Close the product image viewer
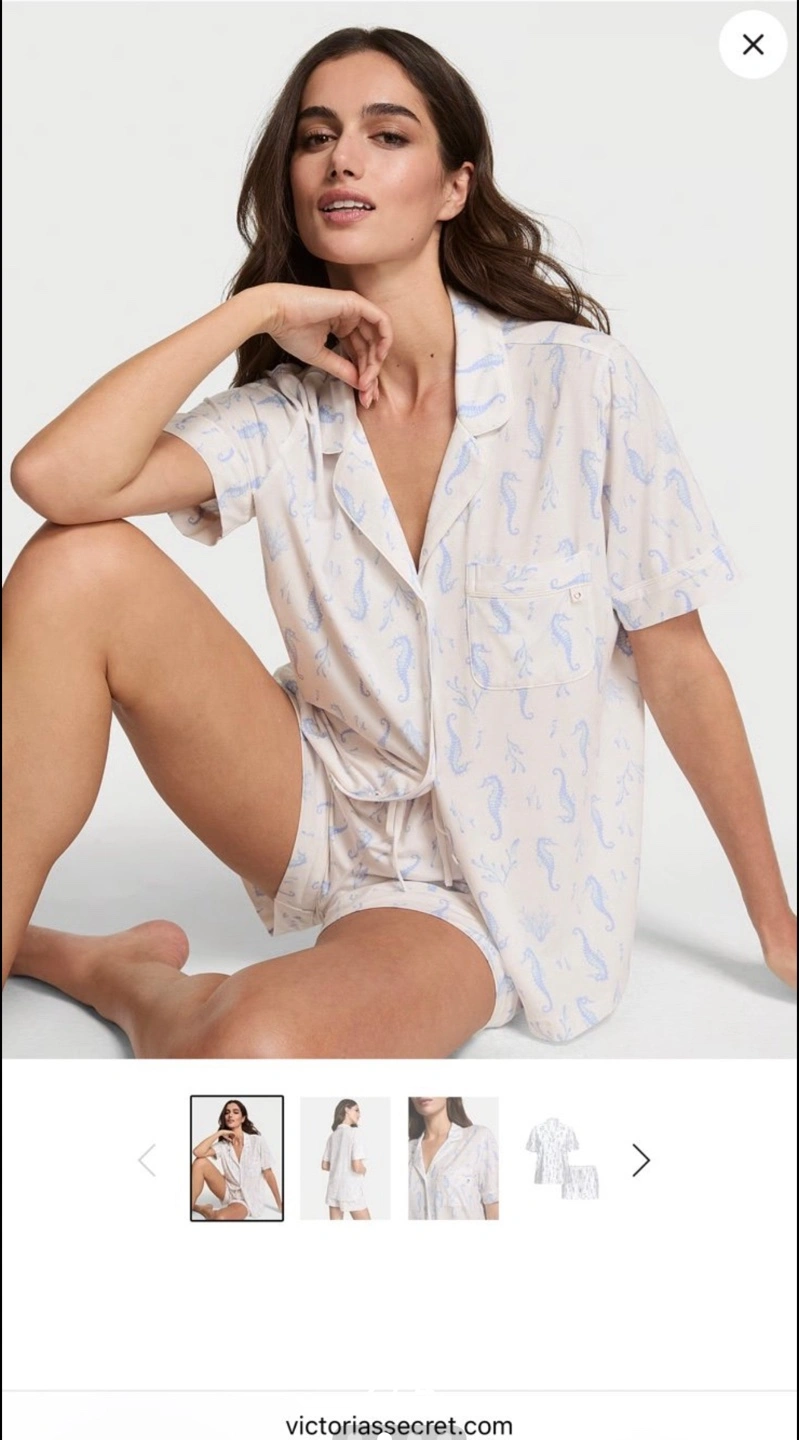This screenshot has height=1440, width=799. tap(753, 44)
